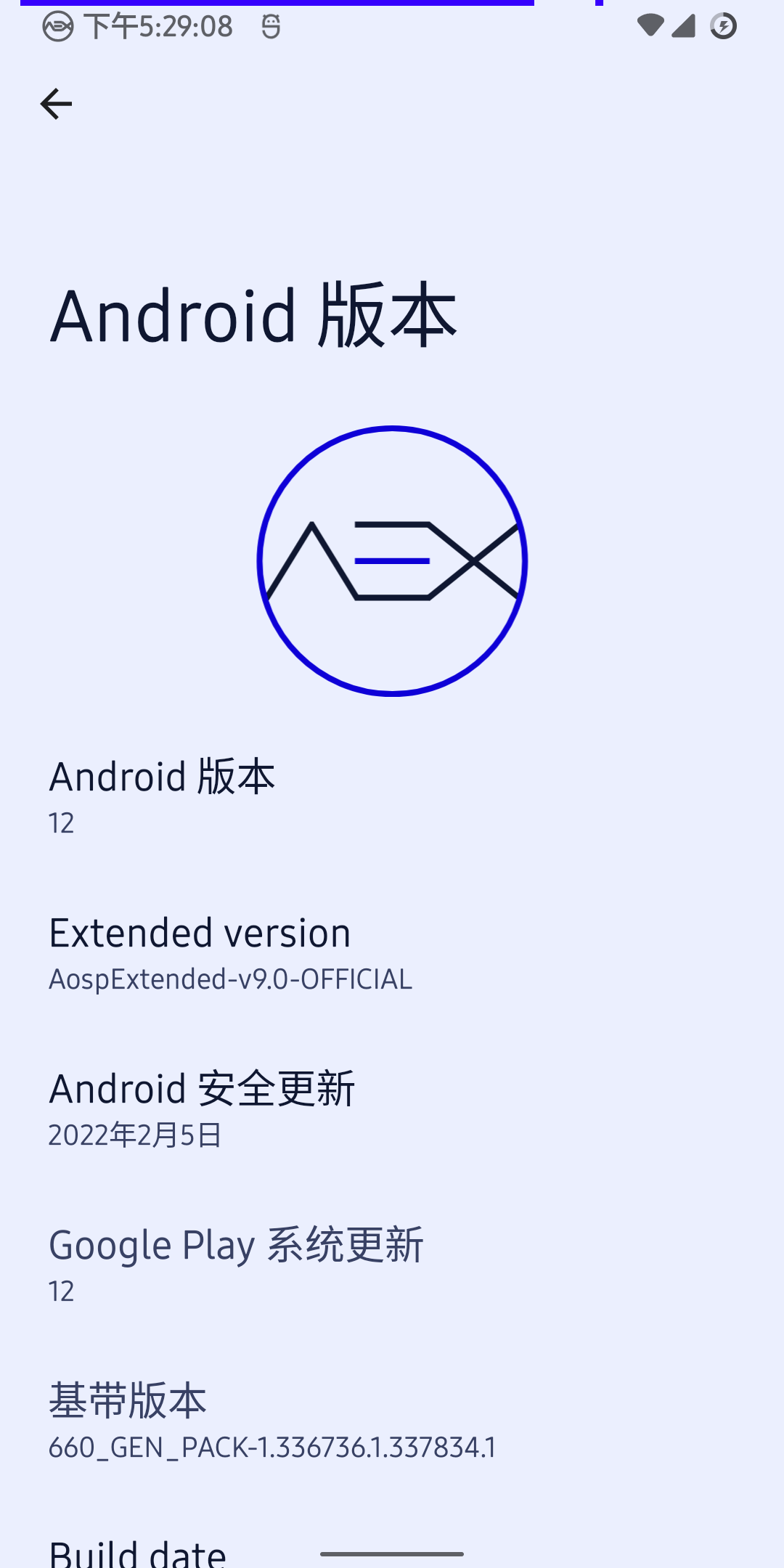Viewport: 784px width, 1568px height.
Task: Open the Google Play 系统更新 row
Action: click(x=392, y=1265)
